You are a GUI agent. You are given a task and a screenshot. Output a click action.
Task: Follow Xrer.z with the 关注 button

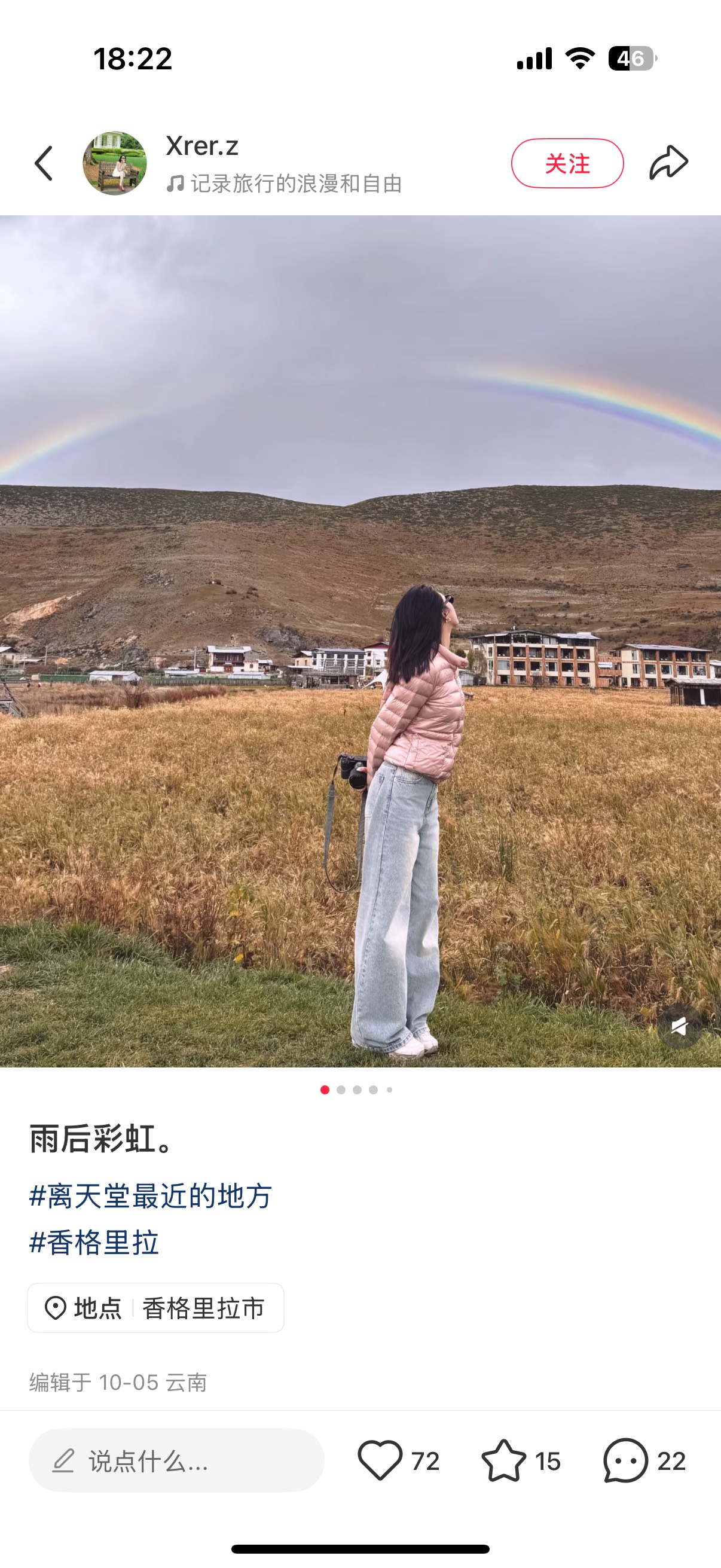567,163
